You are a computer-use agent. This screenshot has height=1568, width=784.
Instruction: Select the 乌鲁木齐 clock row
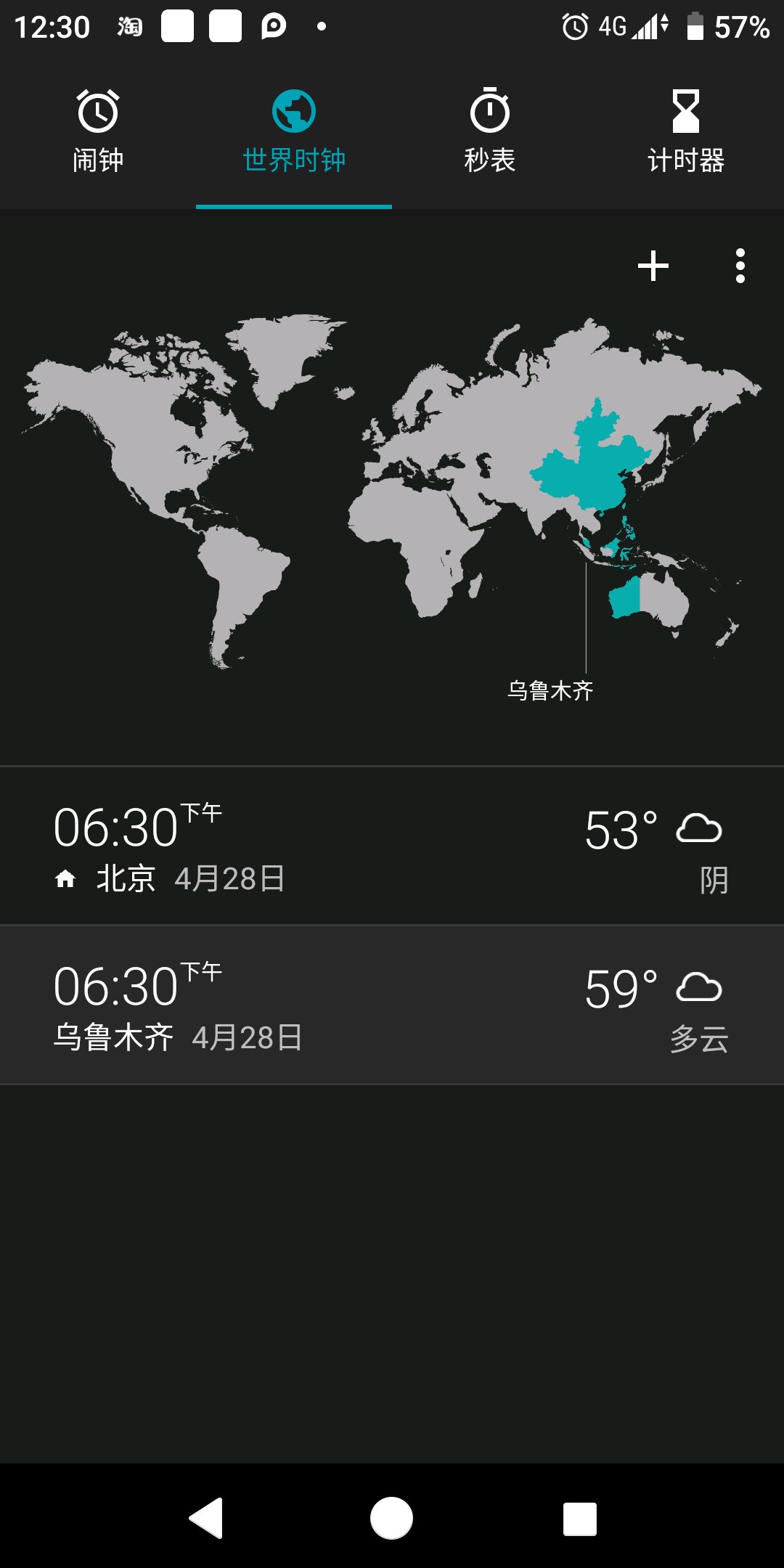[392, 1005]
